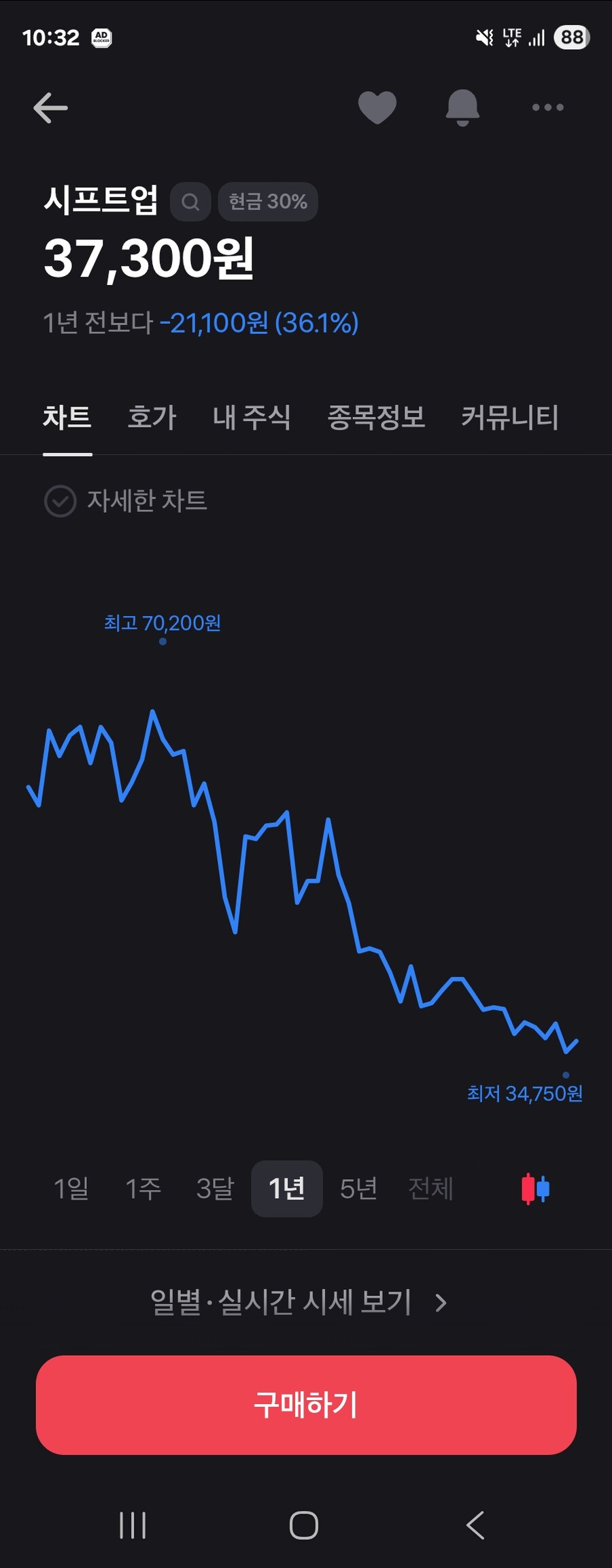The image size is (612, 1568).
Task: Tap the heart icon to favorite 시프트업
Action: click(x=378, y=106)
